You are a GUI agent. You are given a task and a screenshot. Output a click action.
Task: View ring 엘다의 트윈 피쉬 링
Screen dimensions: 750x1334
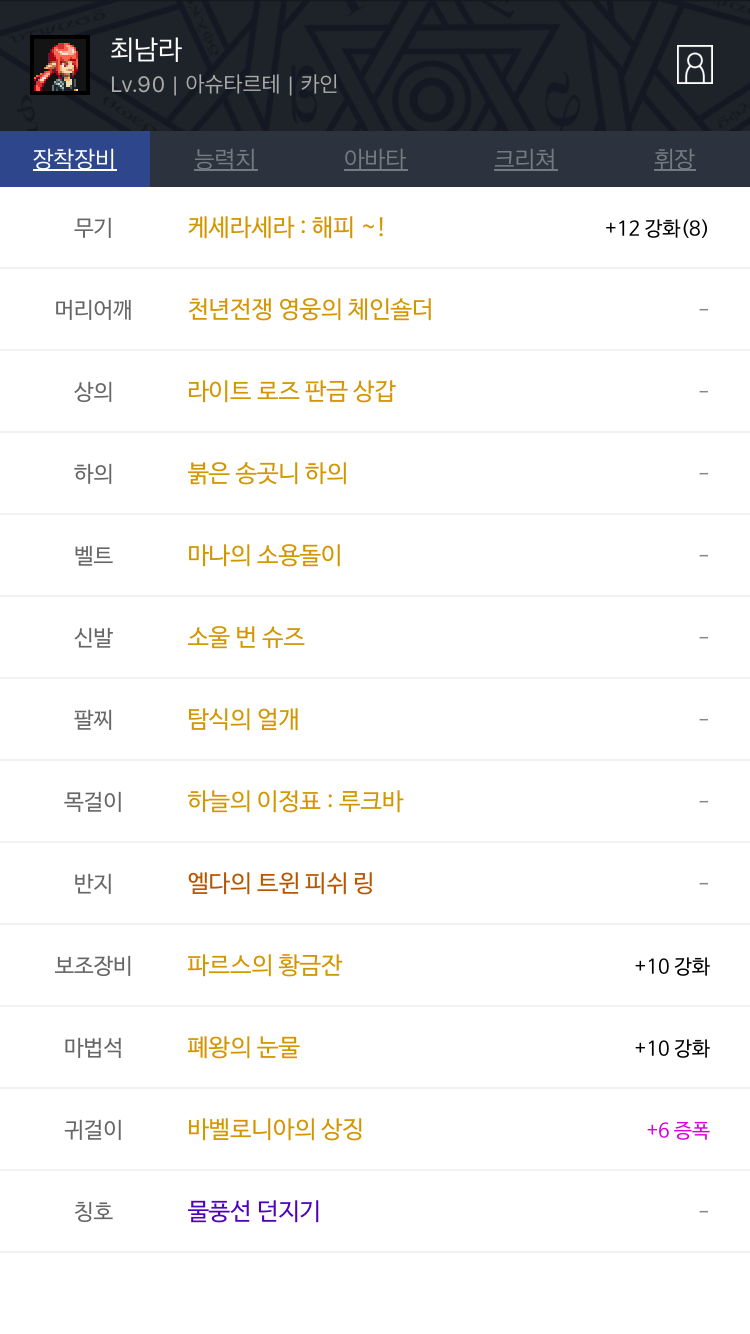(x=375, y=883)
